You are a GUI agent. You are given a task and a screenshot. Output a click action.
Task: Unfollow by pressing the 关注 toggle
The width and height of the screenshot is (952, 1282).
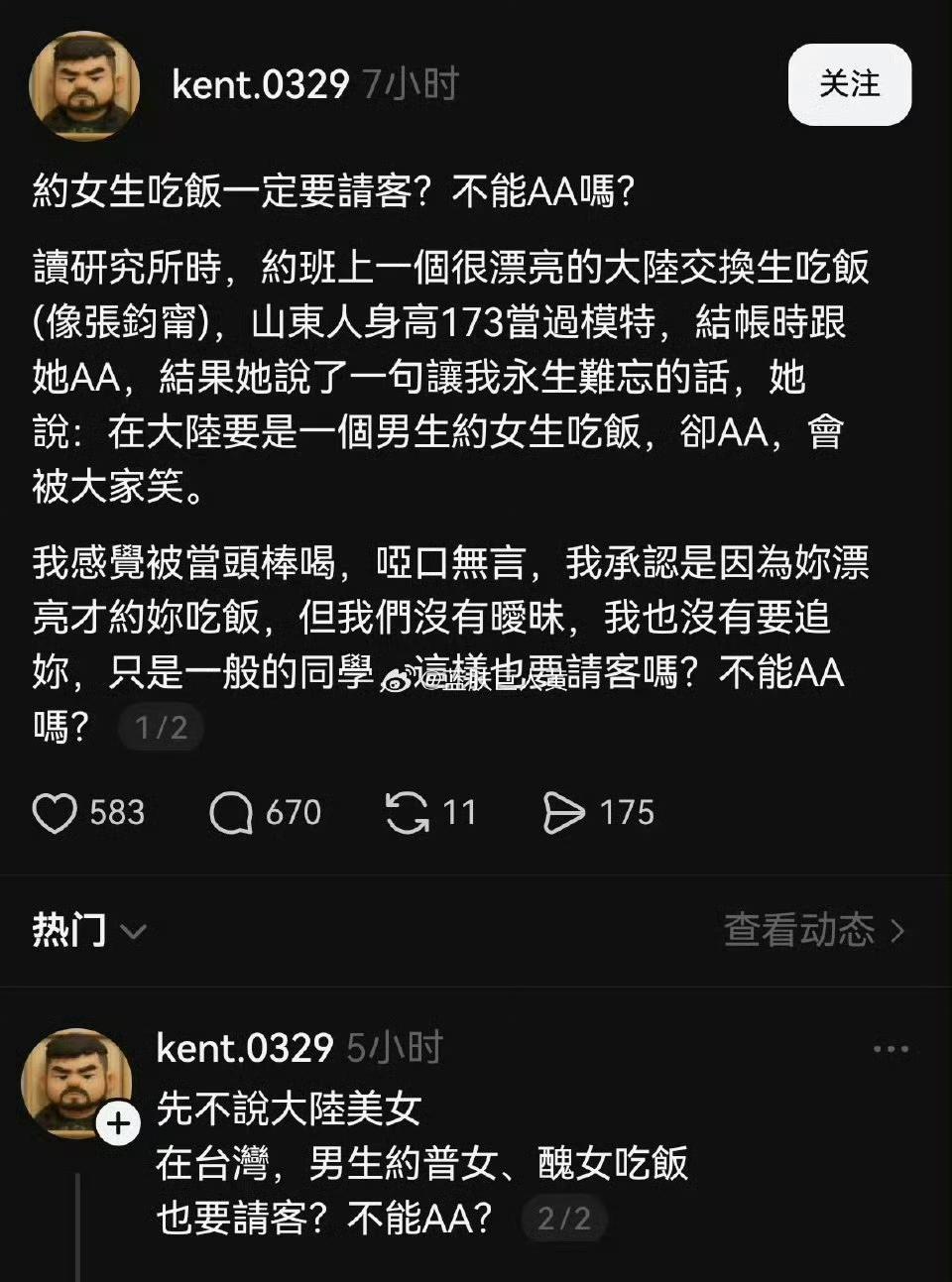[848, 86]
